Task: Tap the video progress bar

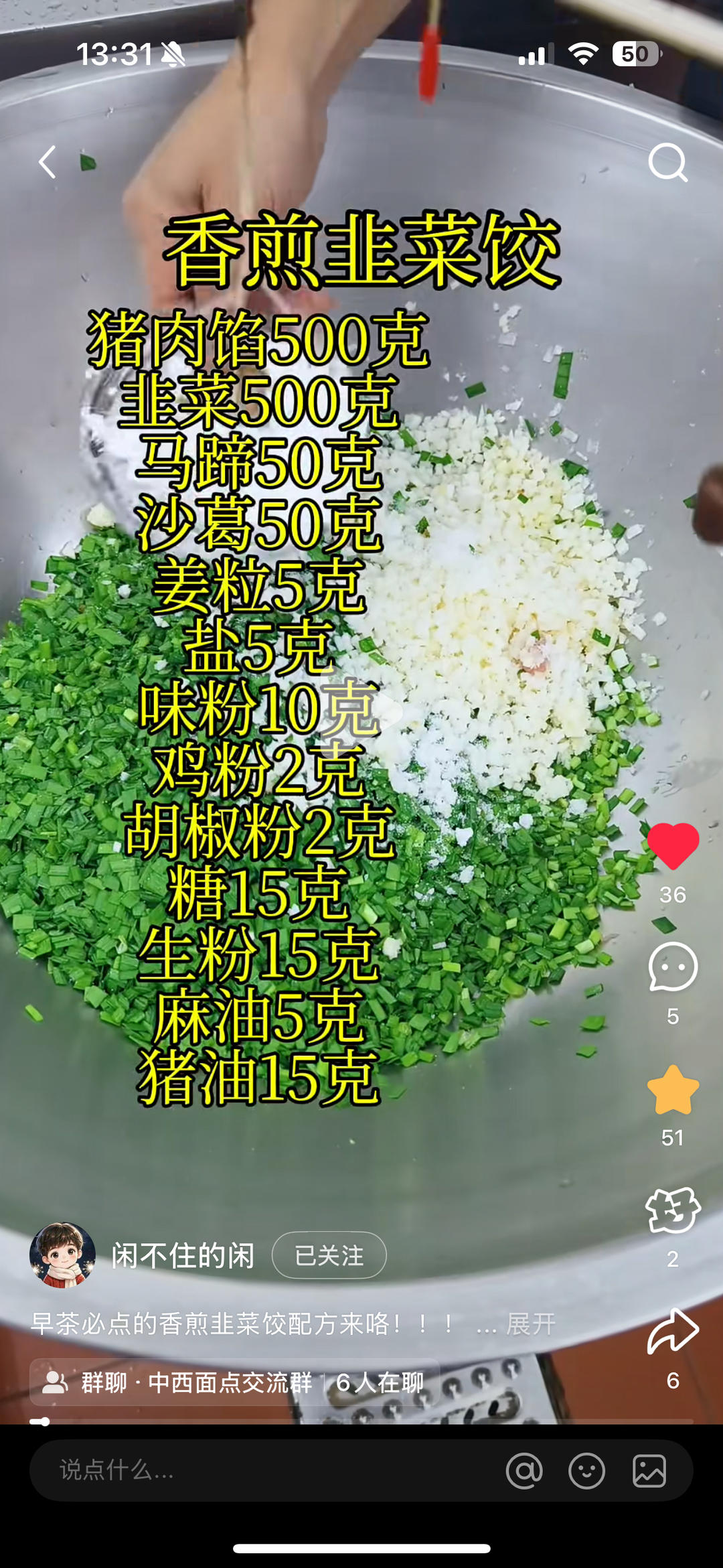Action: (361, 1421)
